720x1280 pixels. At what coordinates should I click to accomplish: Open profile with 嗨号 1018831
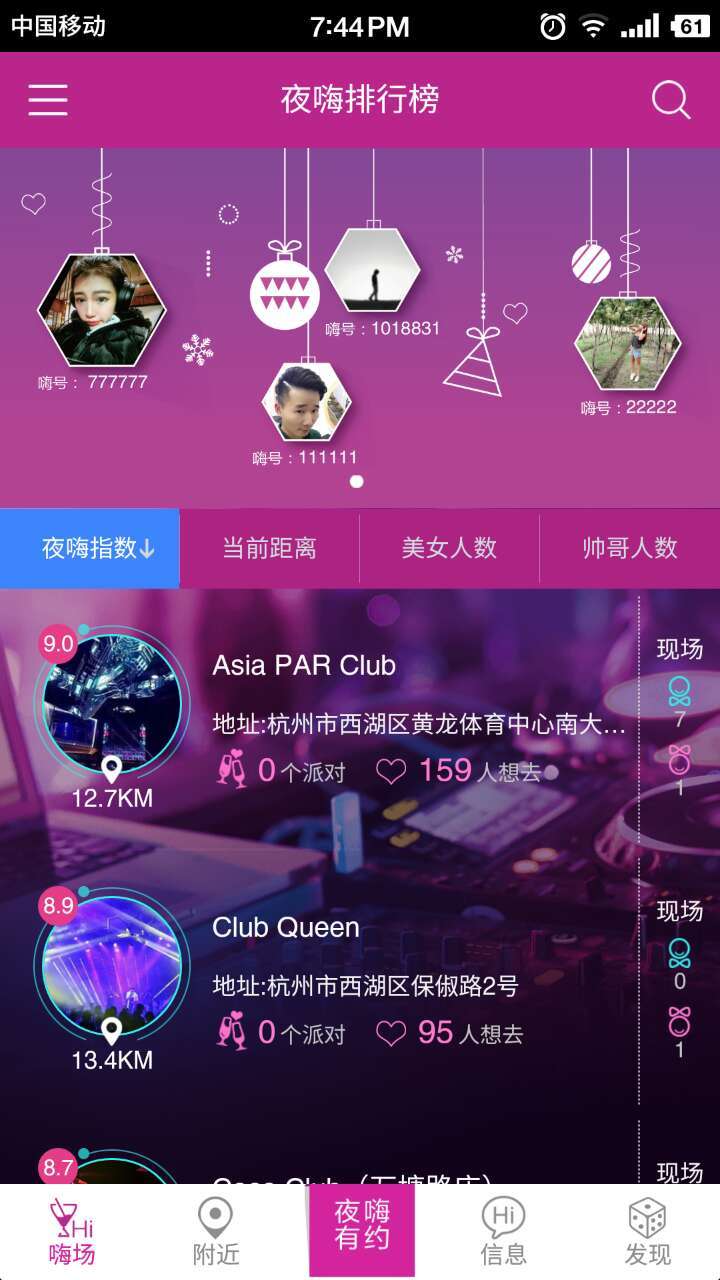point(372,270)
